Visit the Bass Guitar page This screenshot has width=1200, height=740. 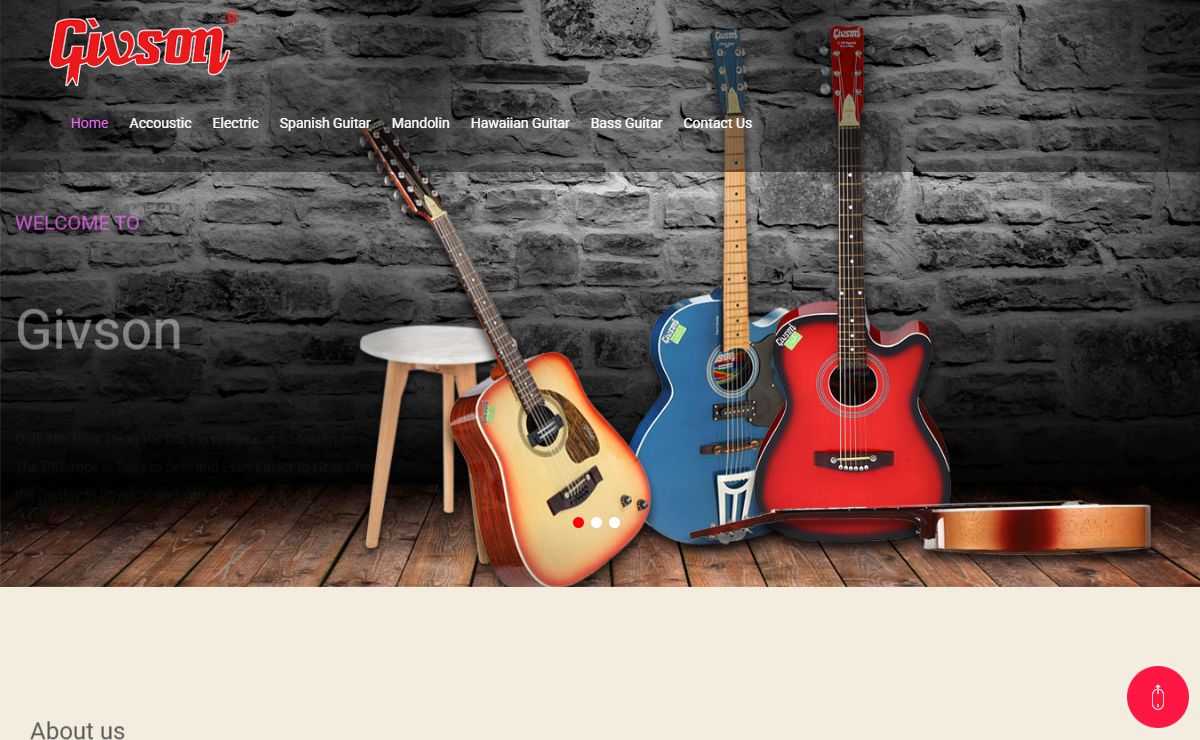coord(626,123)
